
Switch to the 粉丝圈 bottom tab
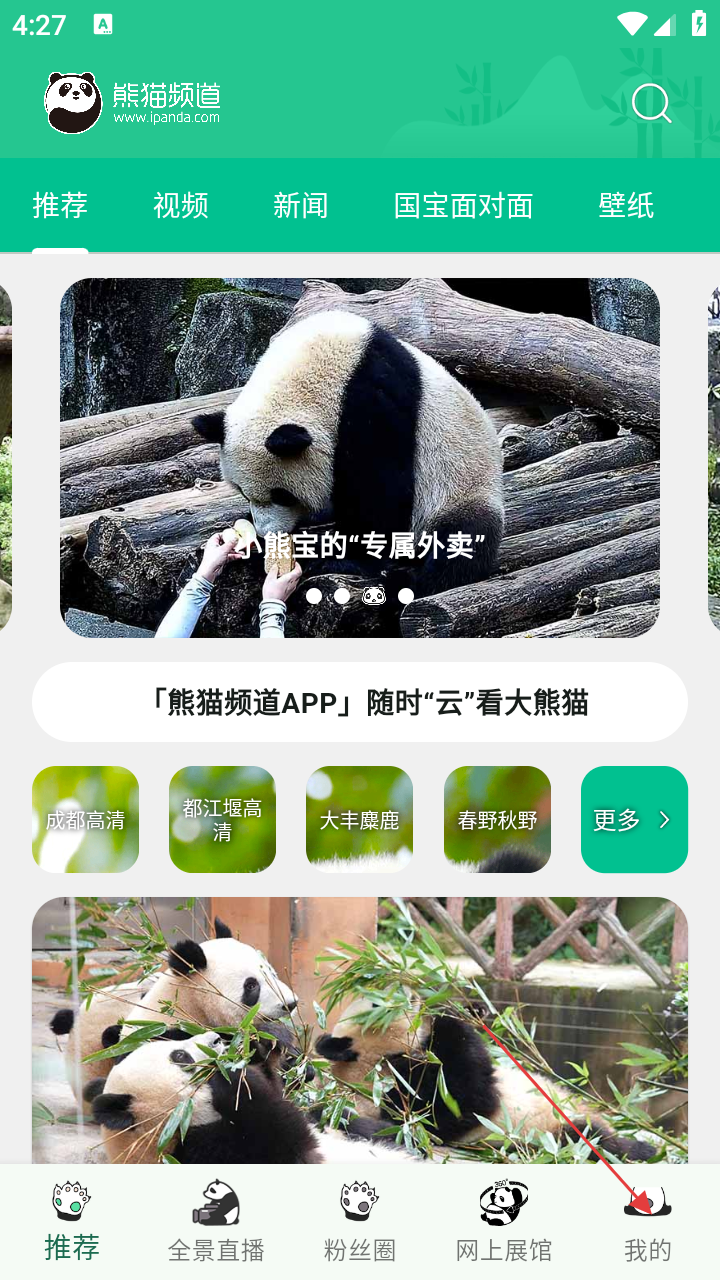pyautogui.click(x=360, y=1222)
